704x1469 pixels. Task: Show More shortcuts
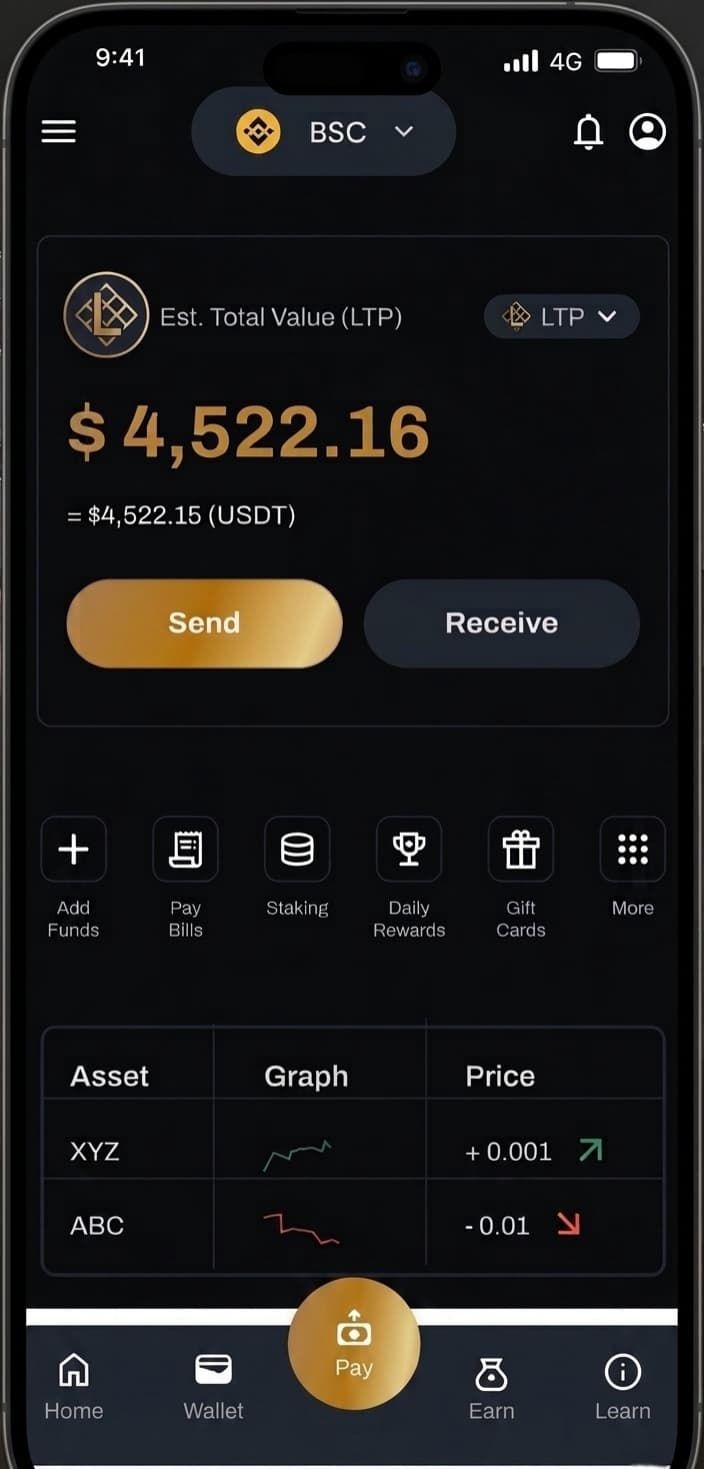(x=632, y=851)
